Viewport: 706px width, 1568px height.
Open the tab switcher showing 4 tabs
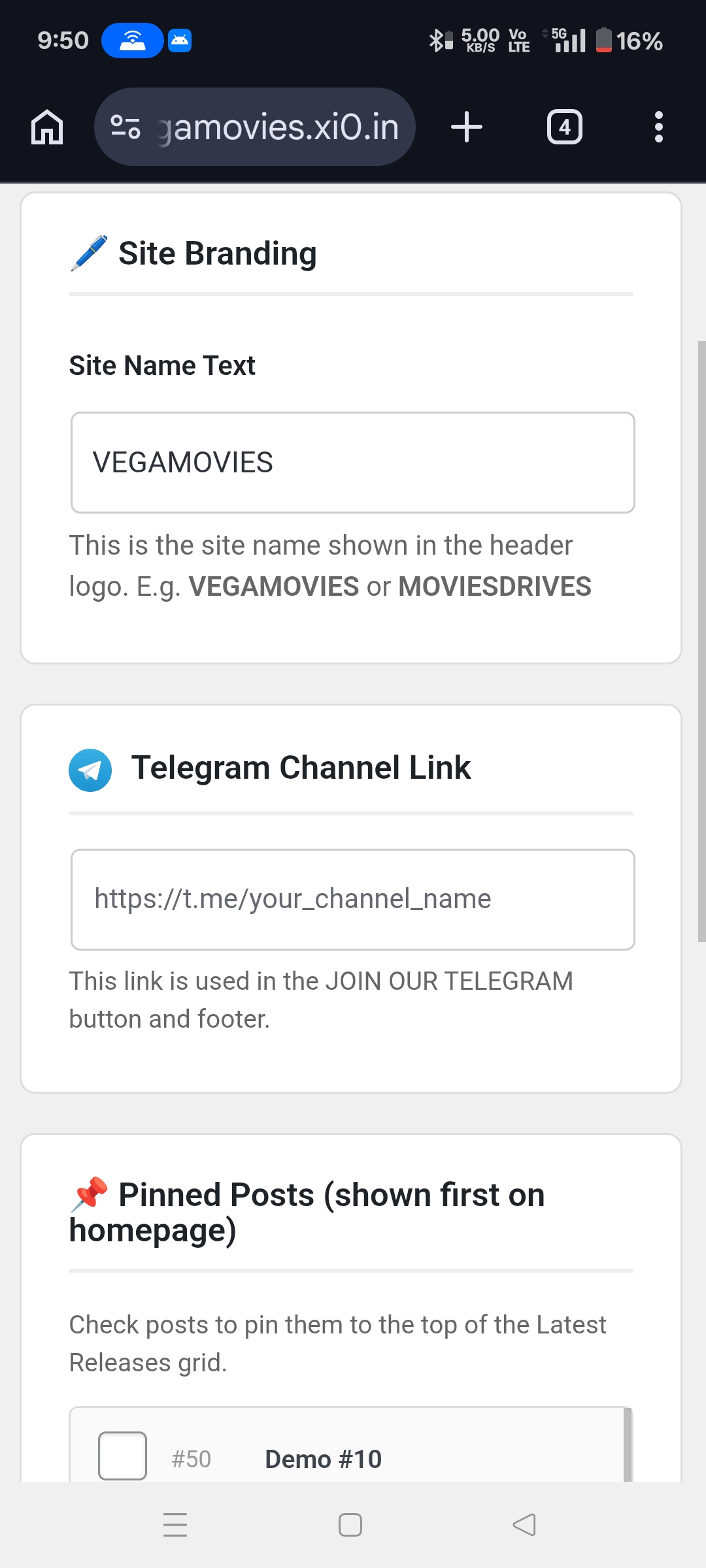564,127
